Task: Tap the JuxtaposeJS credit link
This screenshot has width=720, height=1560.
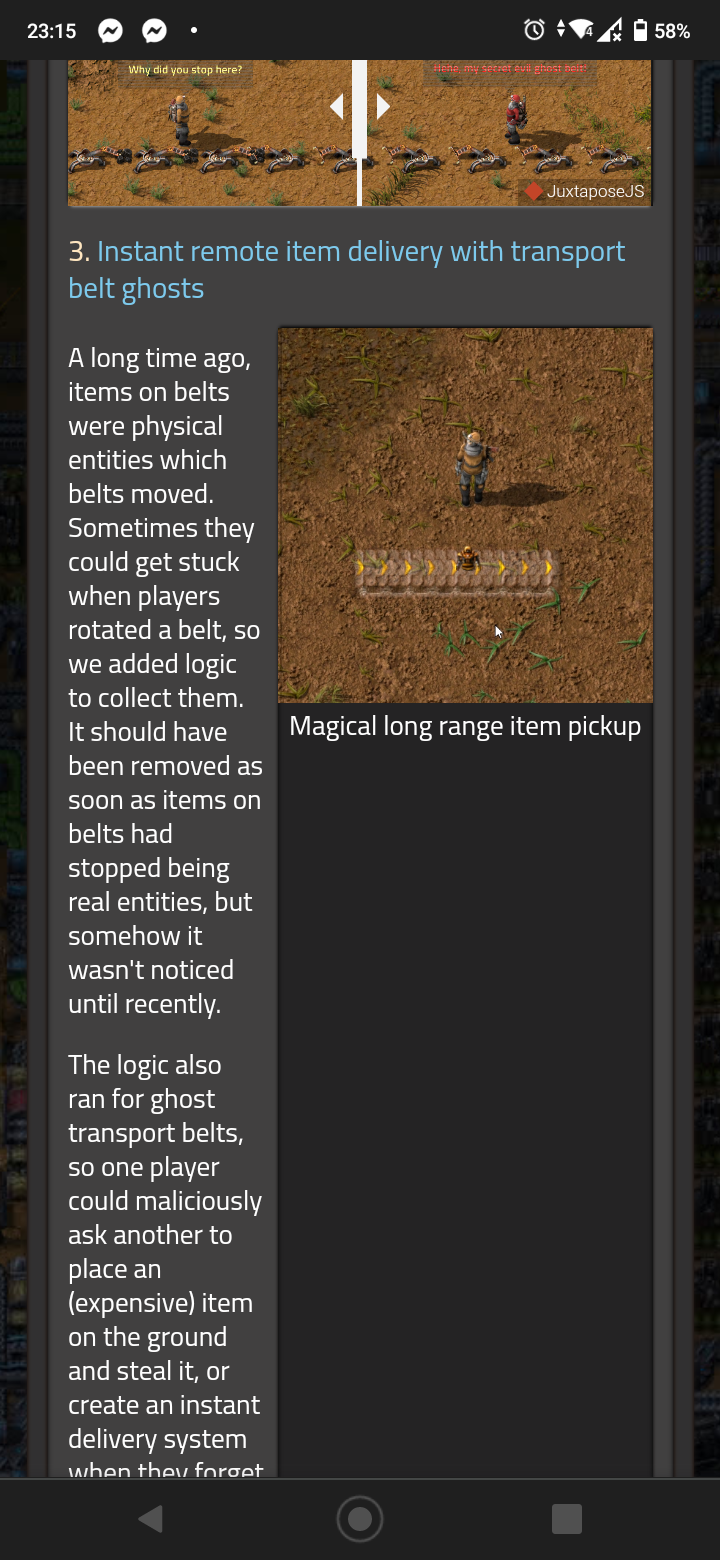Action: pyautogui.click(x=586, y=191)
